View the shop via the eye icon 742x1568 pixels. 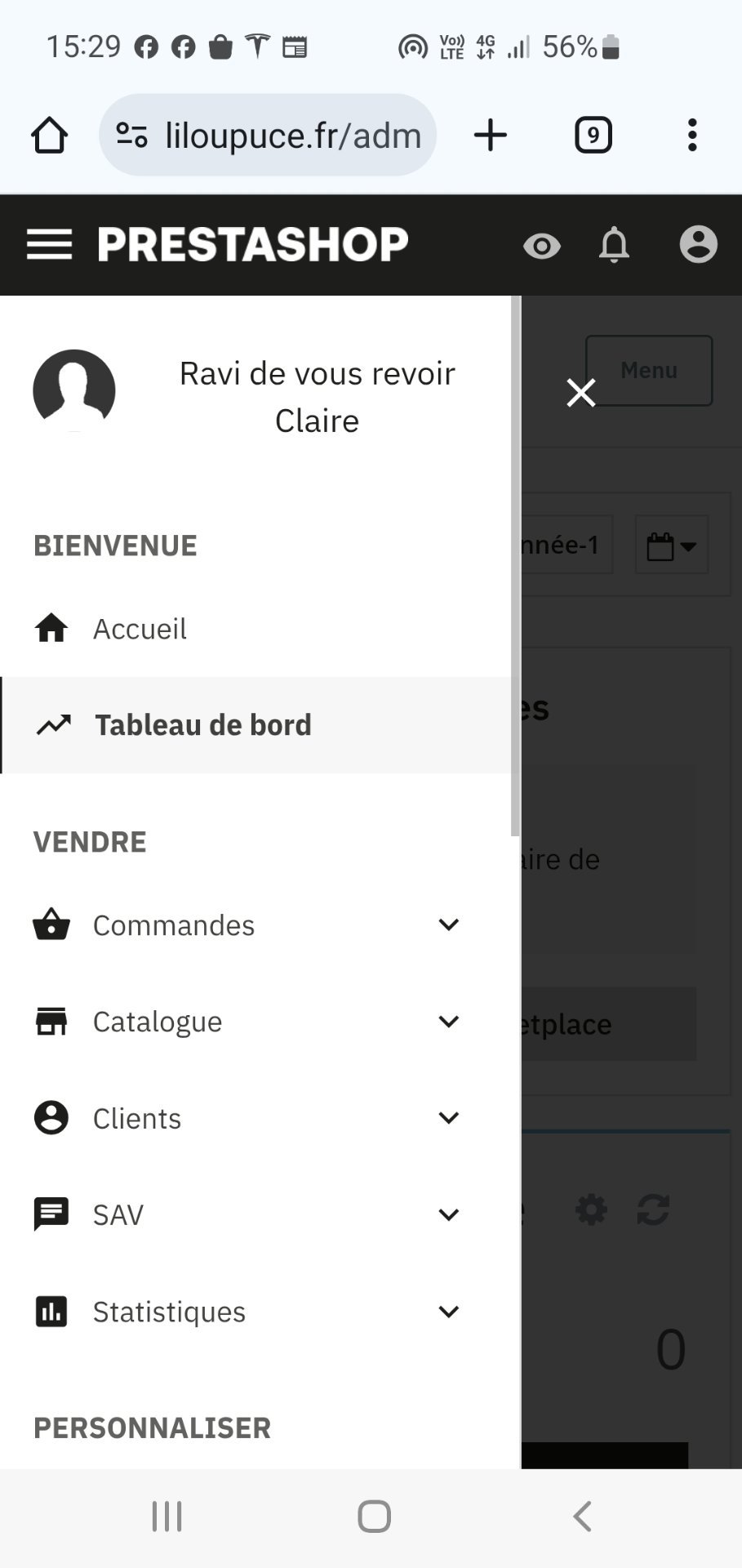tap(542, 245)
